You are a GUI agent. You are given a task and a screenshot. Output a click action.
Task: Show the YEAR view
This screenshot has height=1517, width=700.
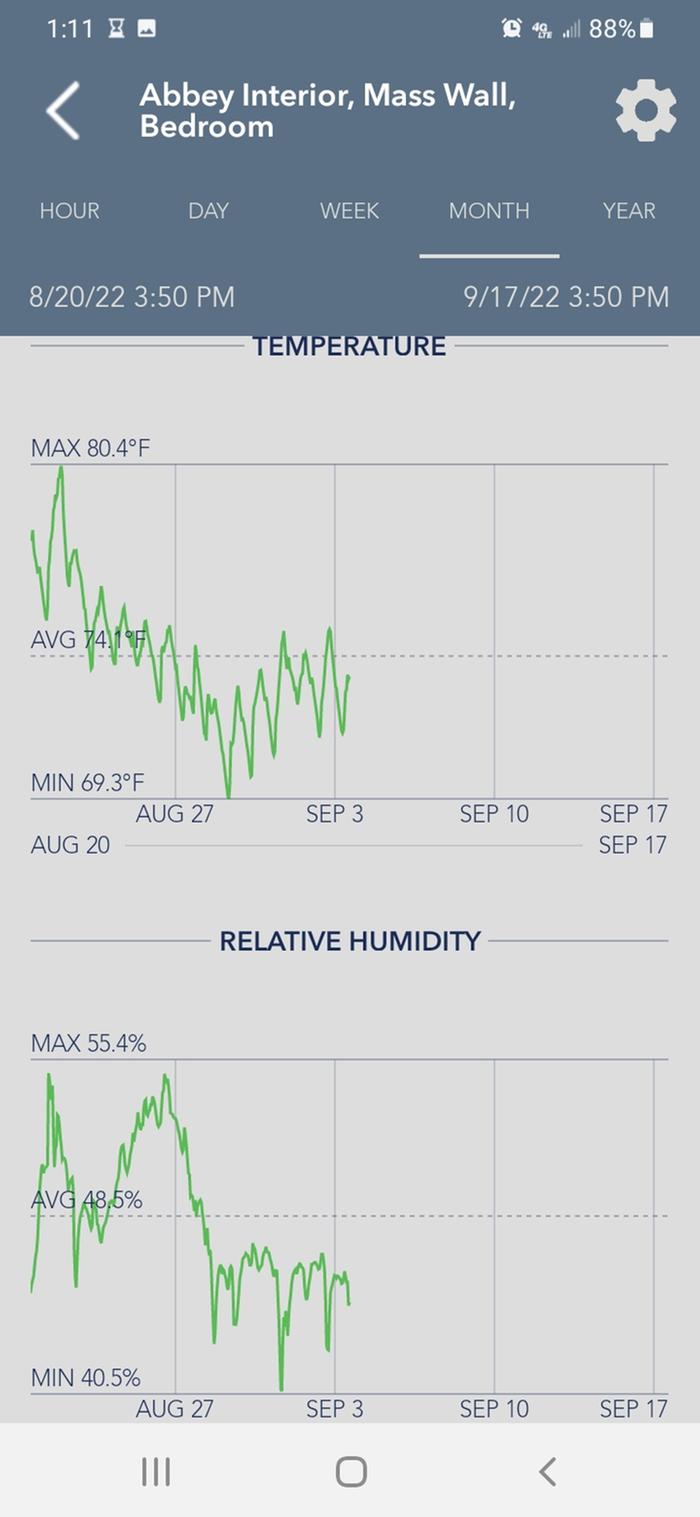point(629,211)
